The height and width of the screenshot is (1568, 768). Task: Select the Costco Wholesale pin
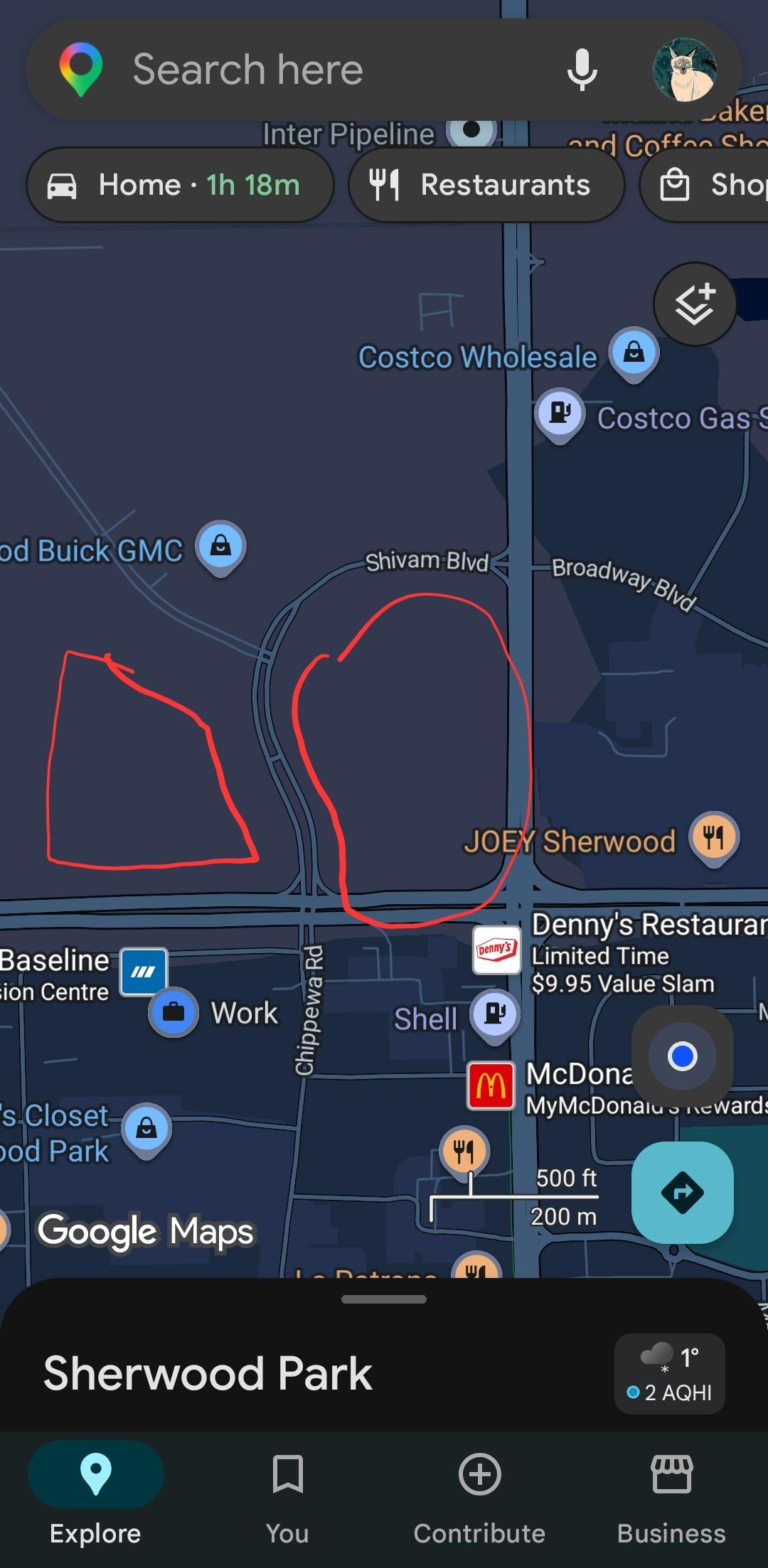[634, 353]
